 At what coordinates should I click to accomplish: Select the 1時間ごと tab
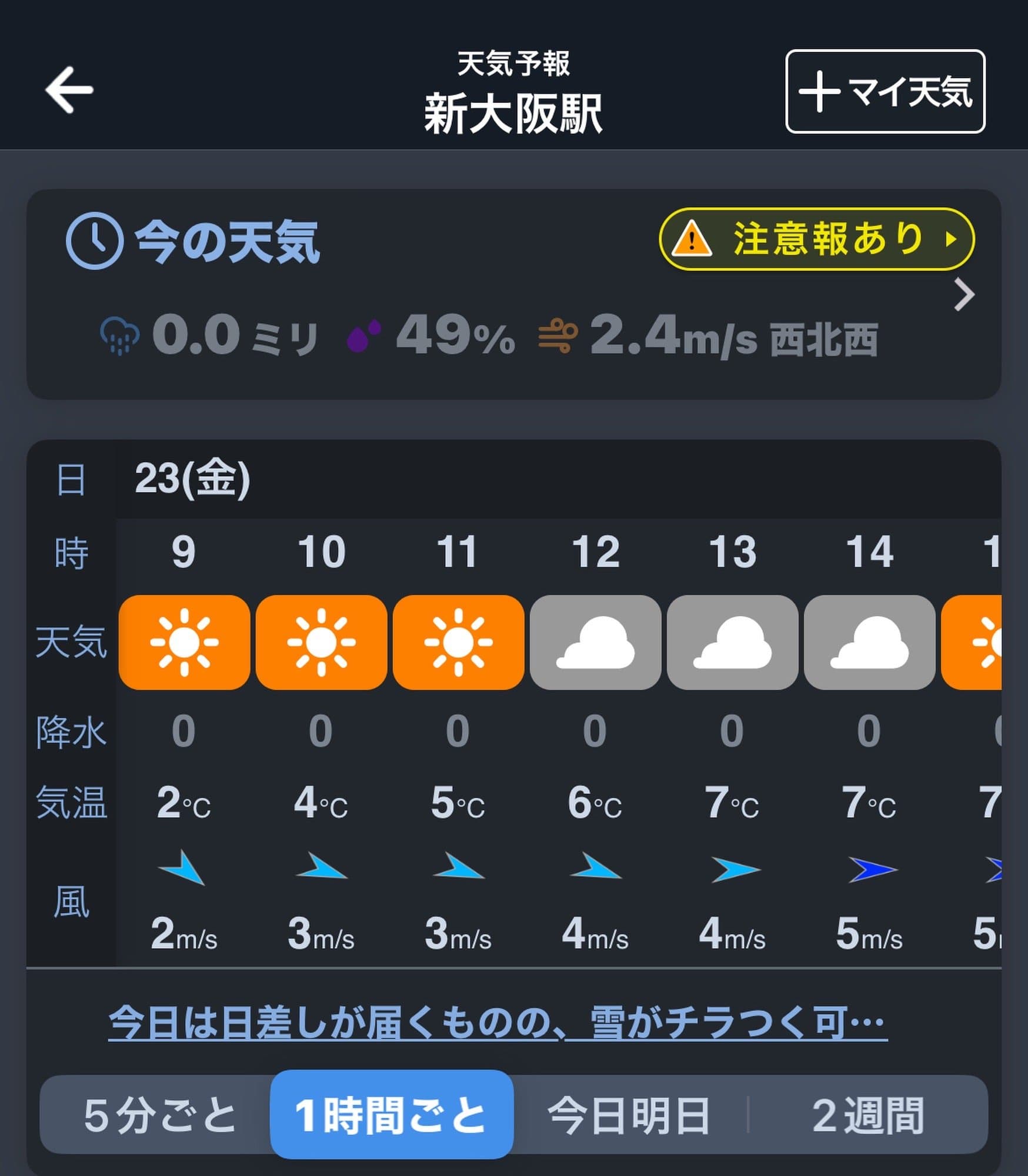pos(392,1115)
